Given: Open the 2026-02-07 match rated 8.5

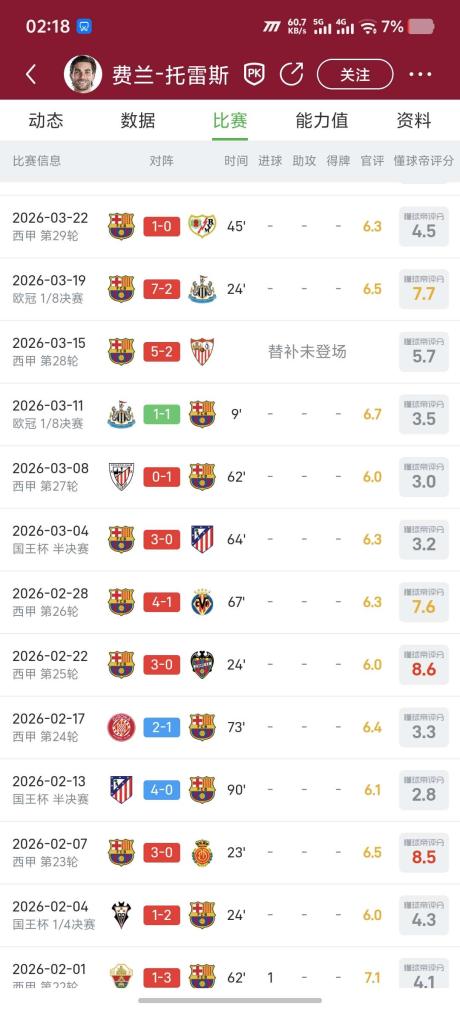Looking at the screenshot, I should click(x=230, y=853).
